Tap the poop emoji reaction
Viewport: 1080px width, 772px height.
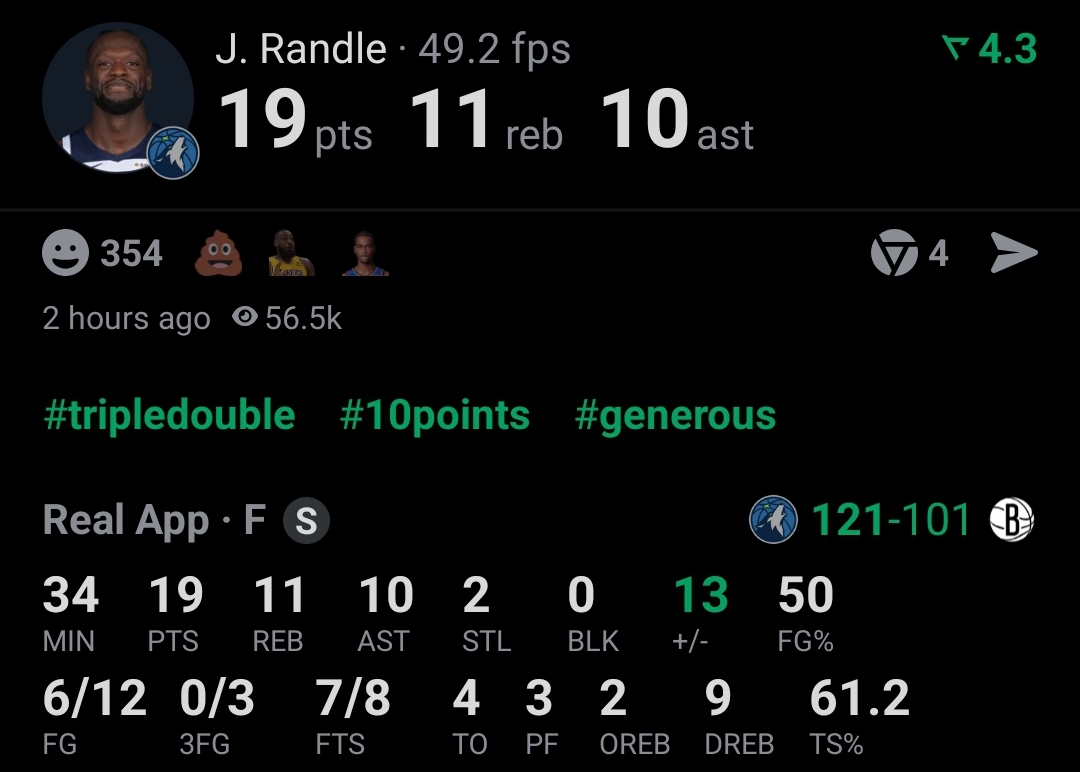click(x=218, y=253)
